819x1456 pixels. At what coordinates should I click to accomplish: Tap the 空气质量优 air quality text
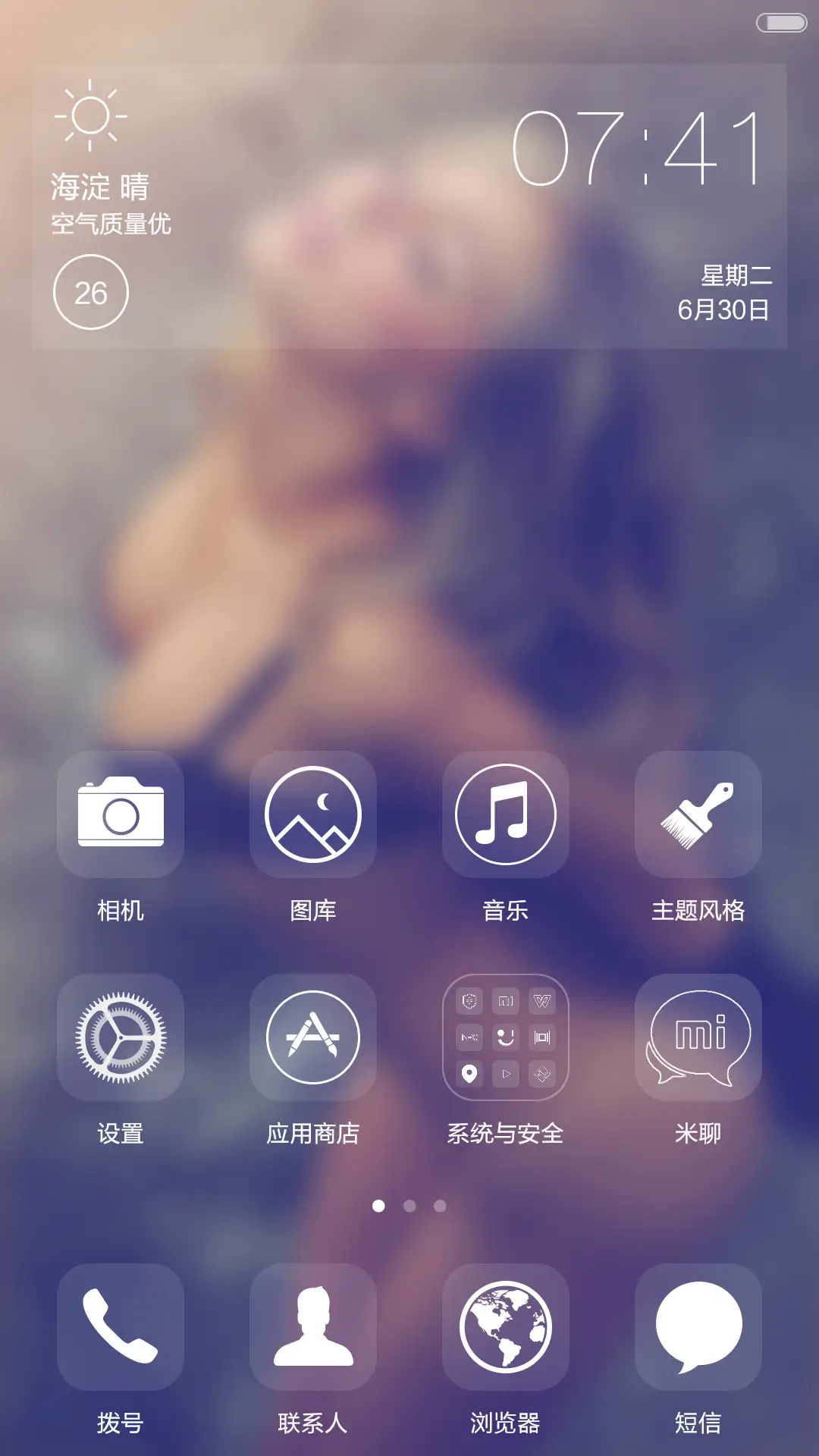[x=111, y=223]
